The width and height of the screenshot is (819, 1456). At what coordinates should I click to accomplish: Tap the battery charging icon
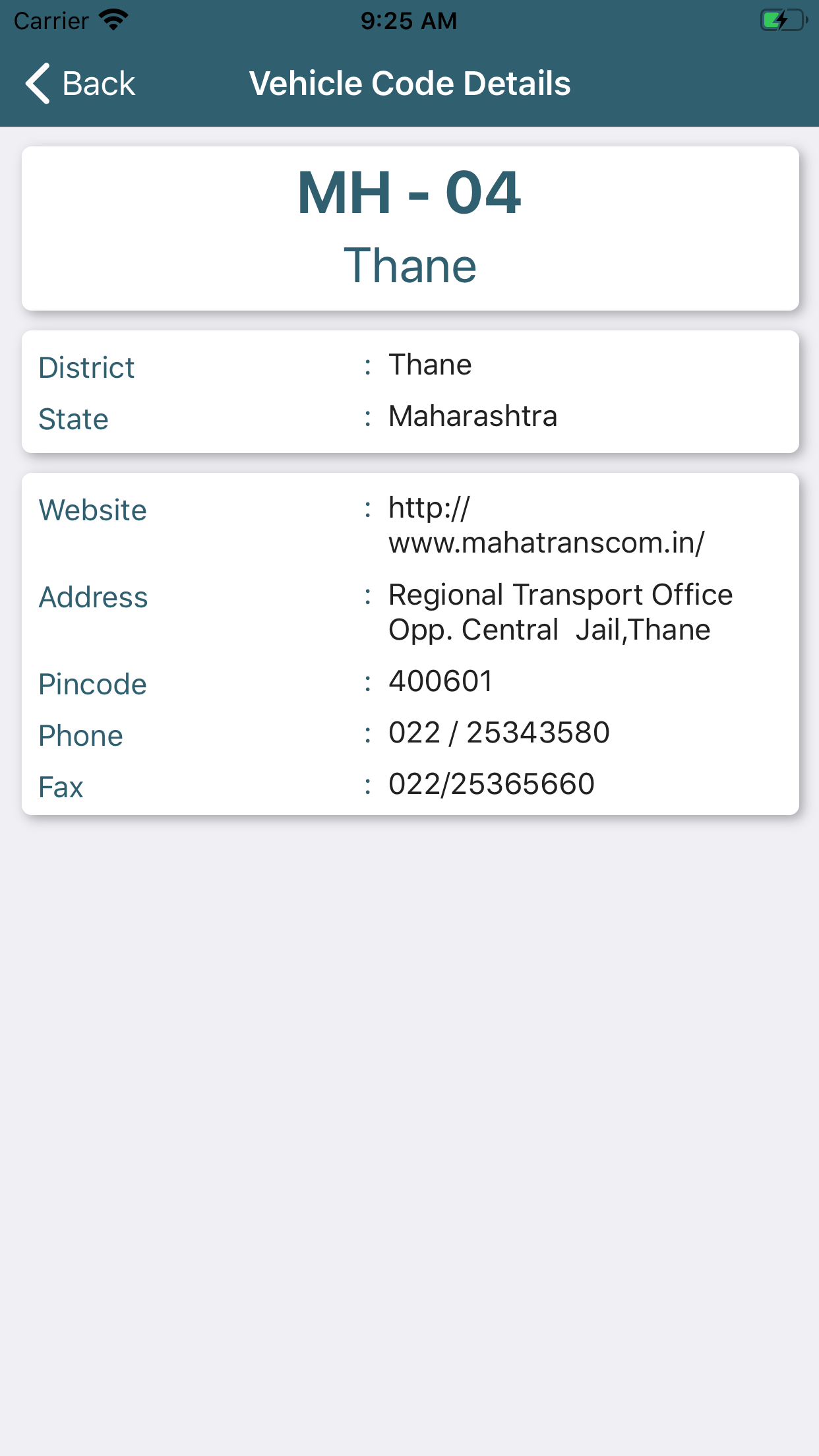781,20
